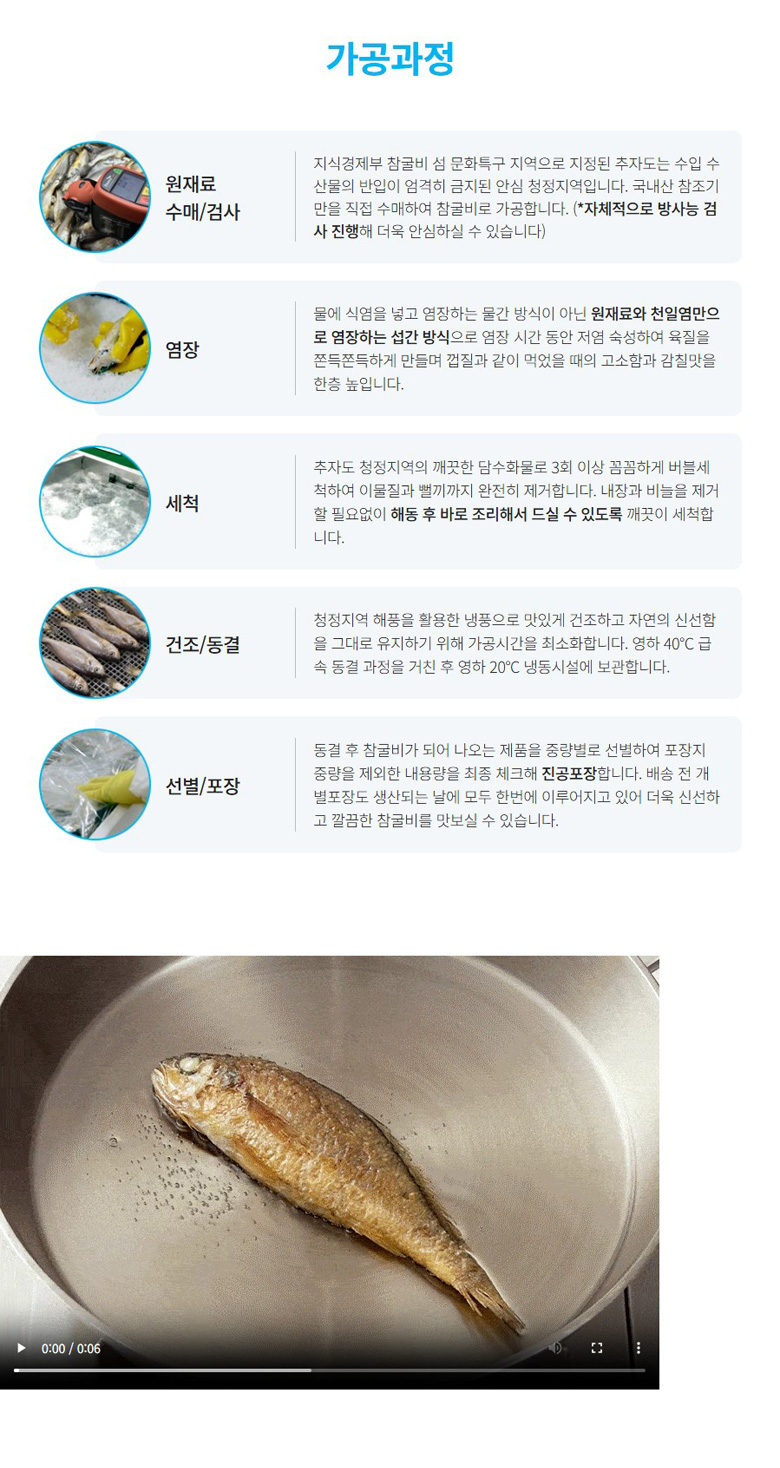Viewport: 780px width, 1468px height.
Task: Play the fried fish video
Action: pyautogui.click(x=21, y=1348)
